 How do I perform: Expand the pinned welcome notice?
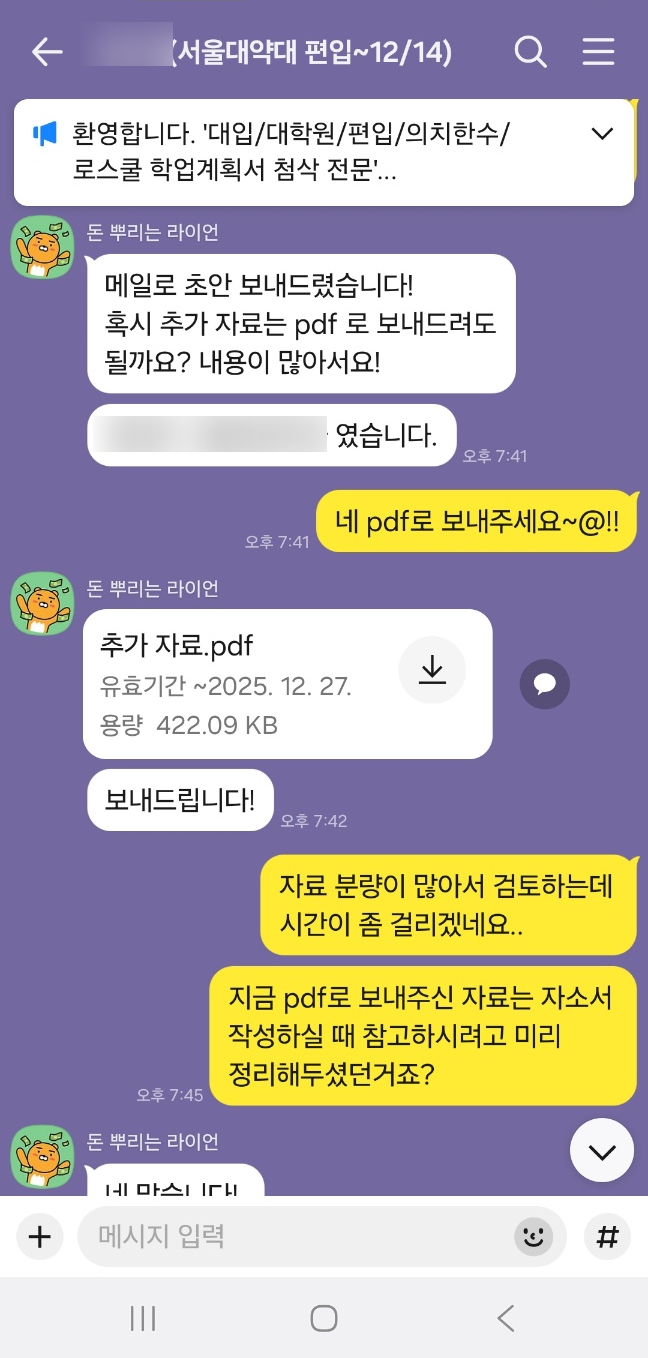[602, 133]
